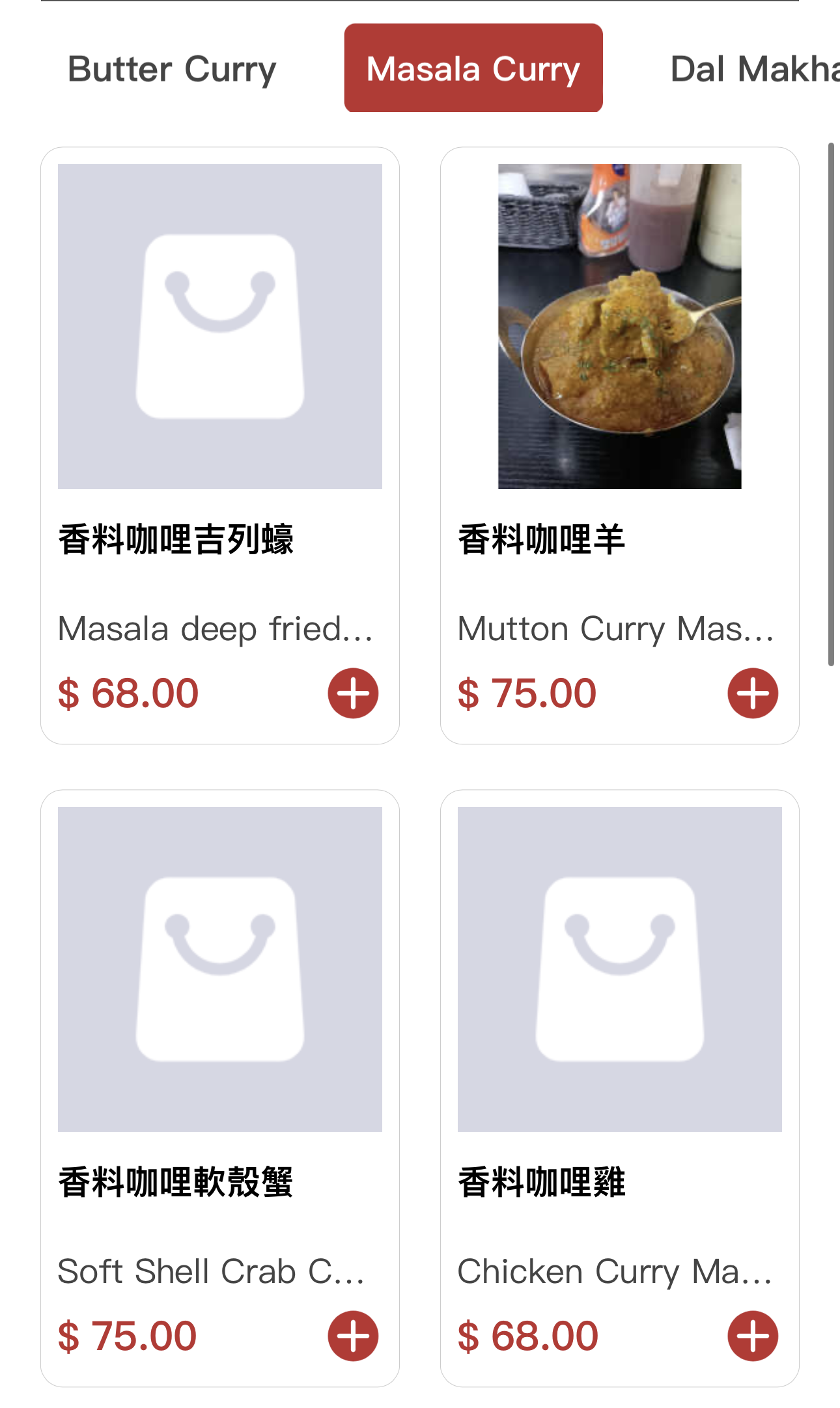The height and width of the screenshot is (1408, 840).
Task: Add Mutton Curry Masala to cart
Action: coord(753,693)
